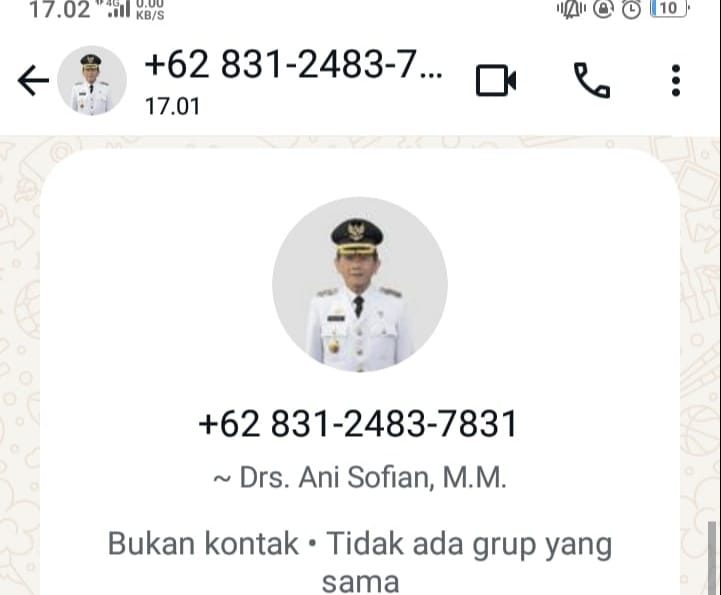Viewport: 721px width, 595px height.
Task: Open the three-dot overflow menu
Action: (x=677, y=81)
